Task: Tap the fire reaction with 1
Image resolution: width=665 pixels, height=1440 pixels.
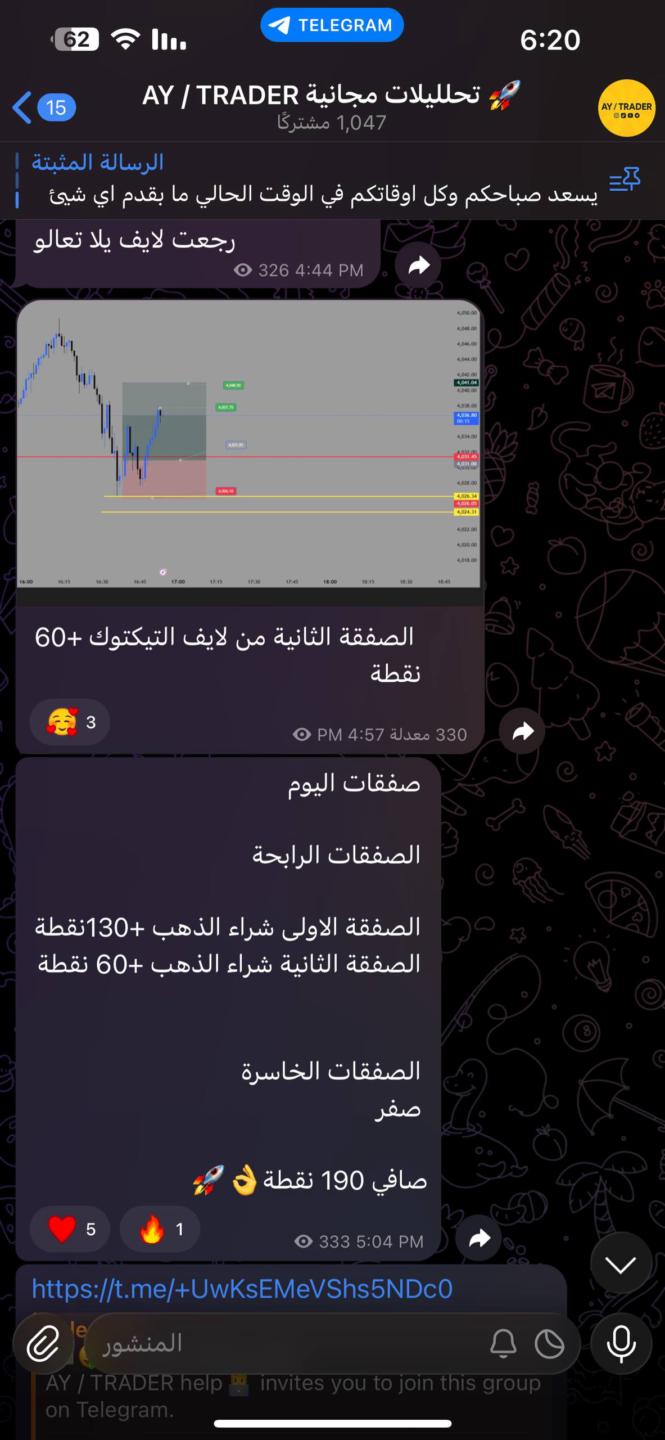Action: click(161, 1229)
